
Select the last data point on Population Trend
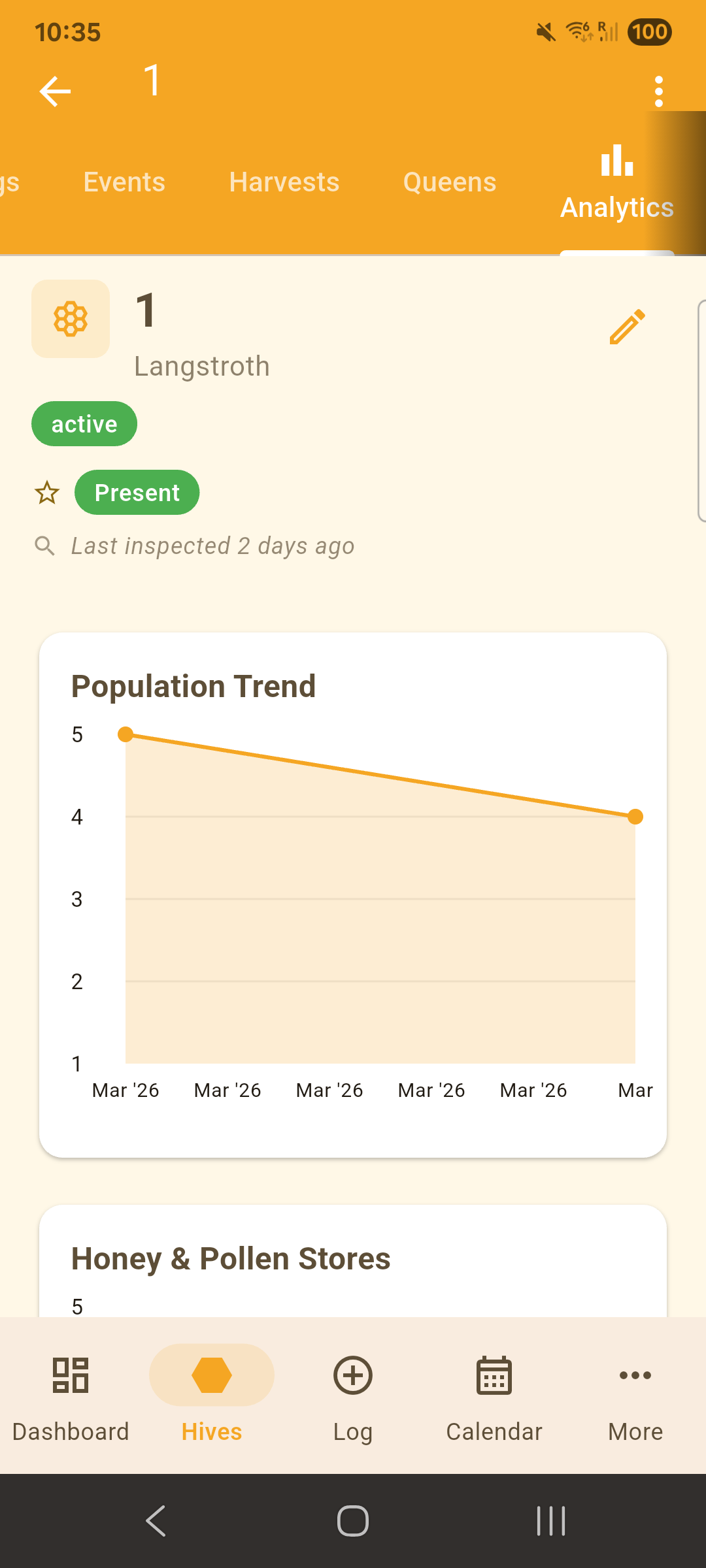click(x=635, y=816)
